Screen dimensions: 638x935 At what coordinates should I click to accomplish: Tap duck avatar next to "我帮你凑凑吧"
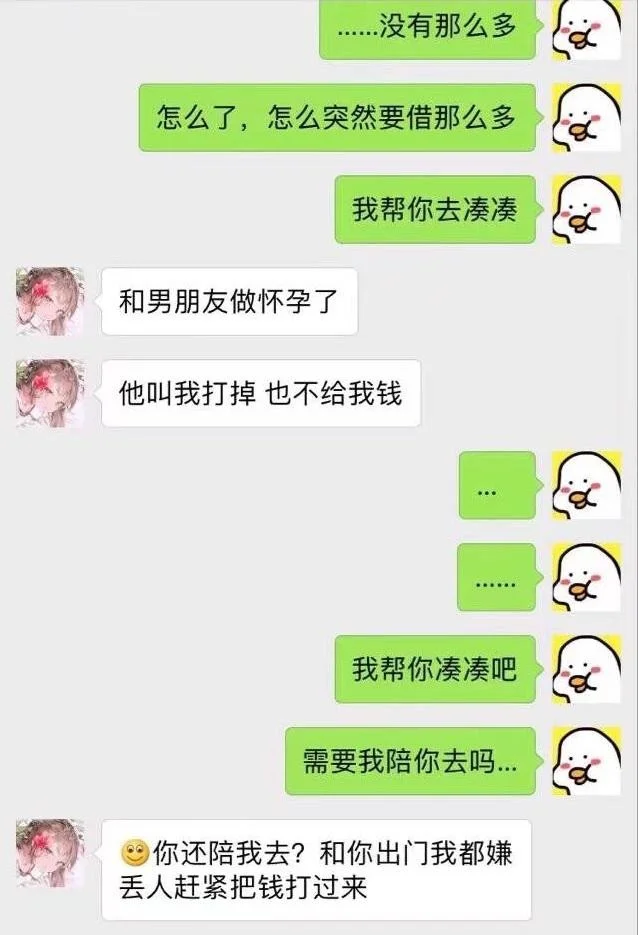587,670
